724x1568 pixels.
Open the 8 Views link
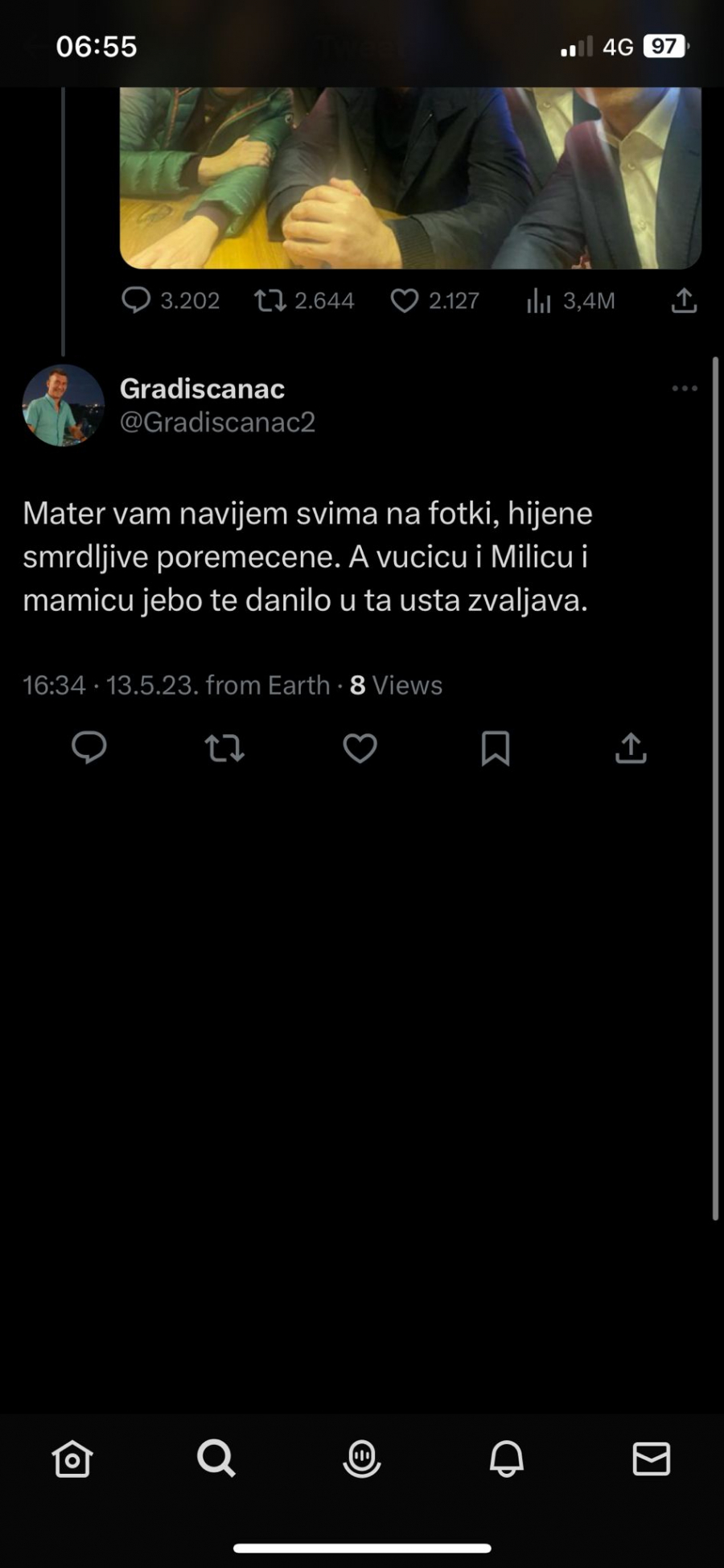click(x=395, y=685)
